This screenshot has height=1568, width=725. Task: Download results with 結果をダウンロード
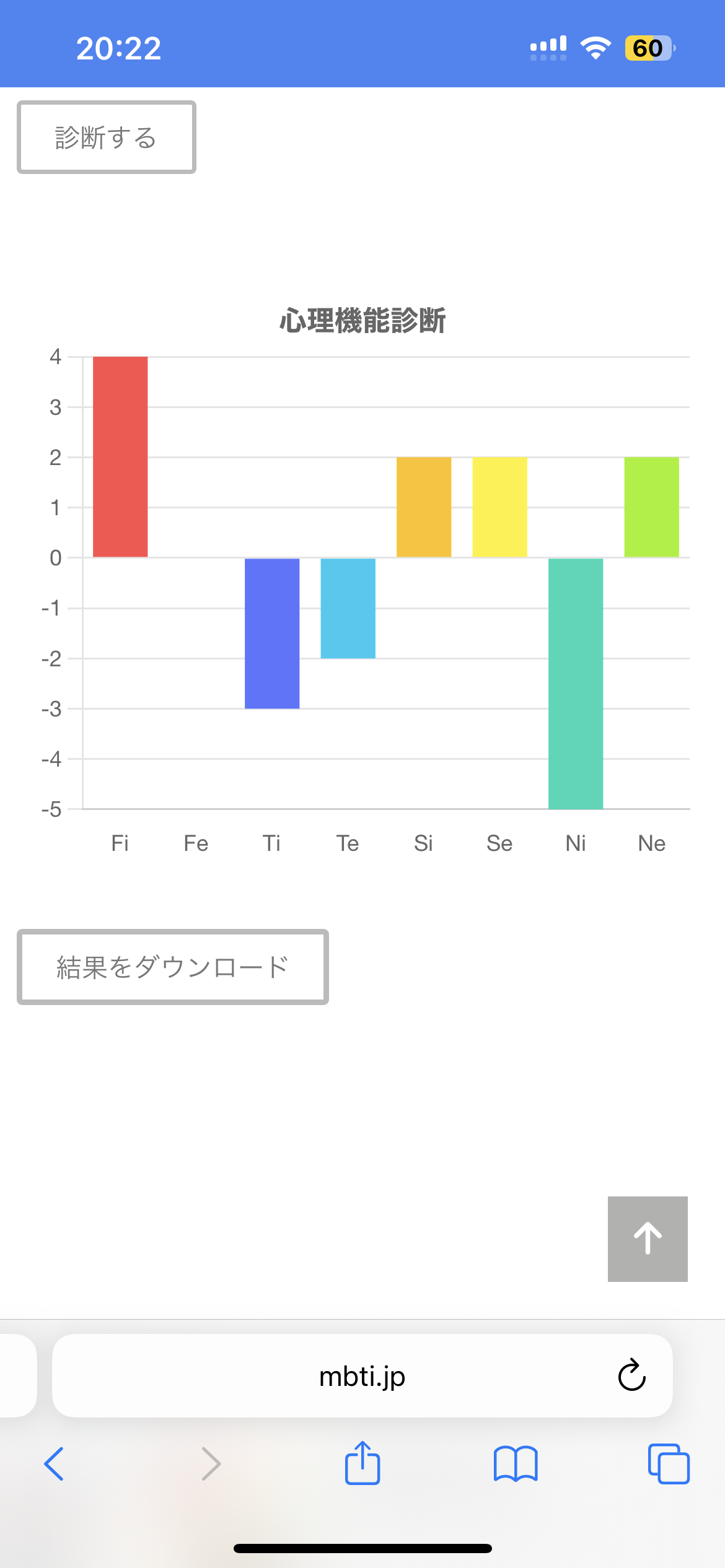pyautogui.click(x=173, y=967)
